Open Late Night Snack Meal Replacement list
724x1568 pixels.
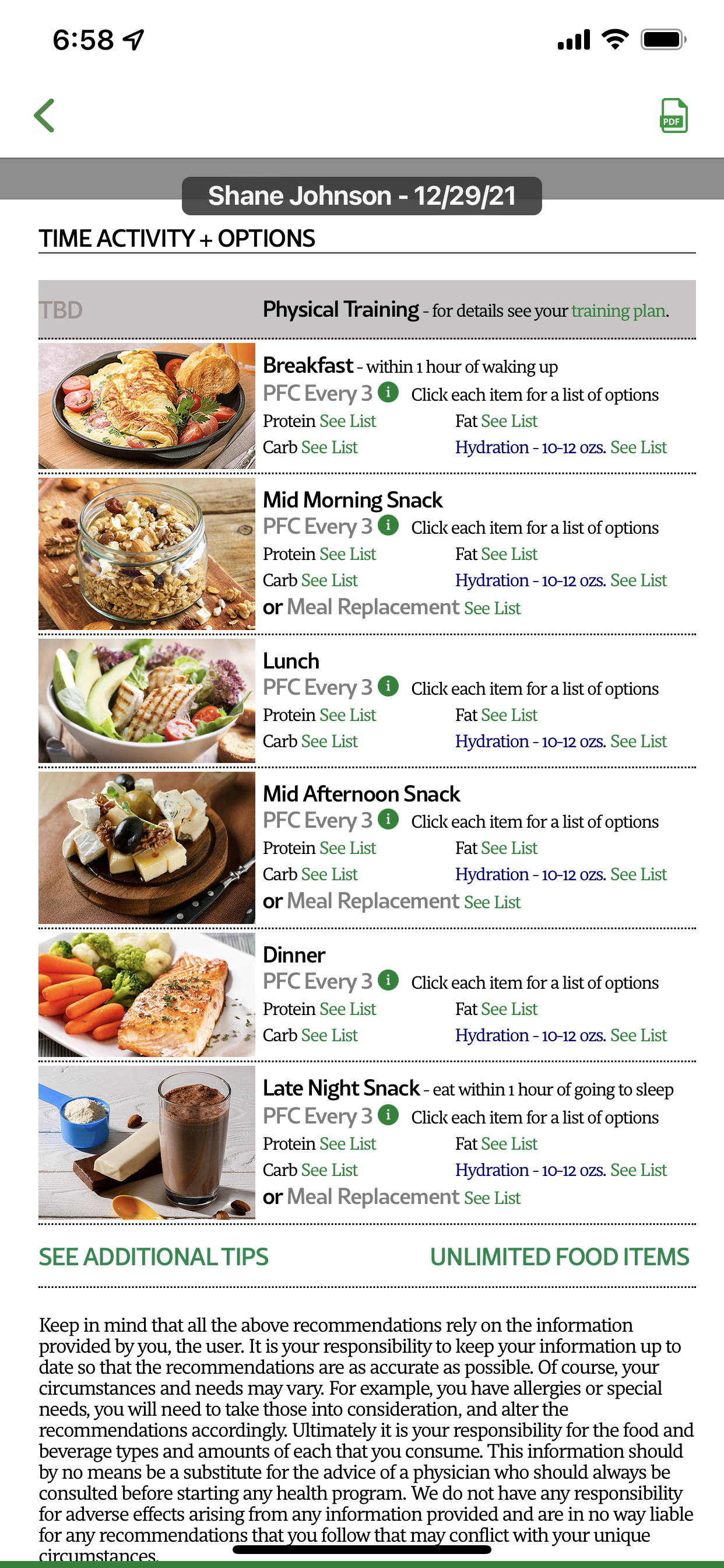click(491, 1198)
